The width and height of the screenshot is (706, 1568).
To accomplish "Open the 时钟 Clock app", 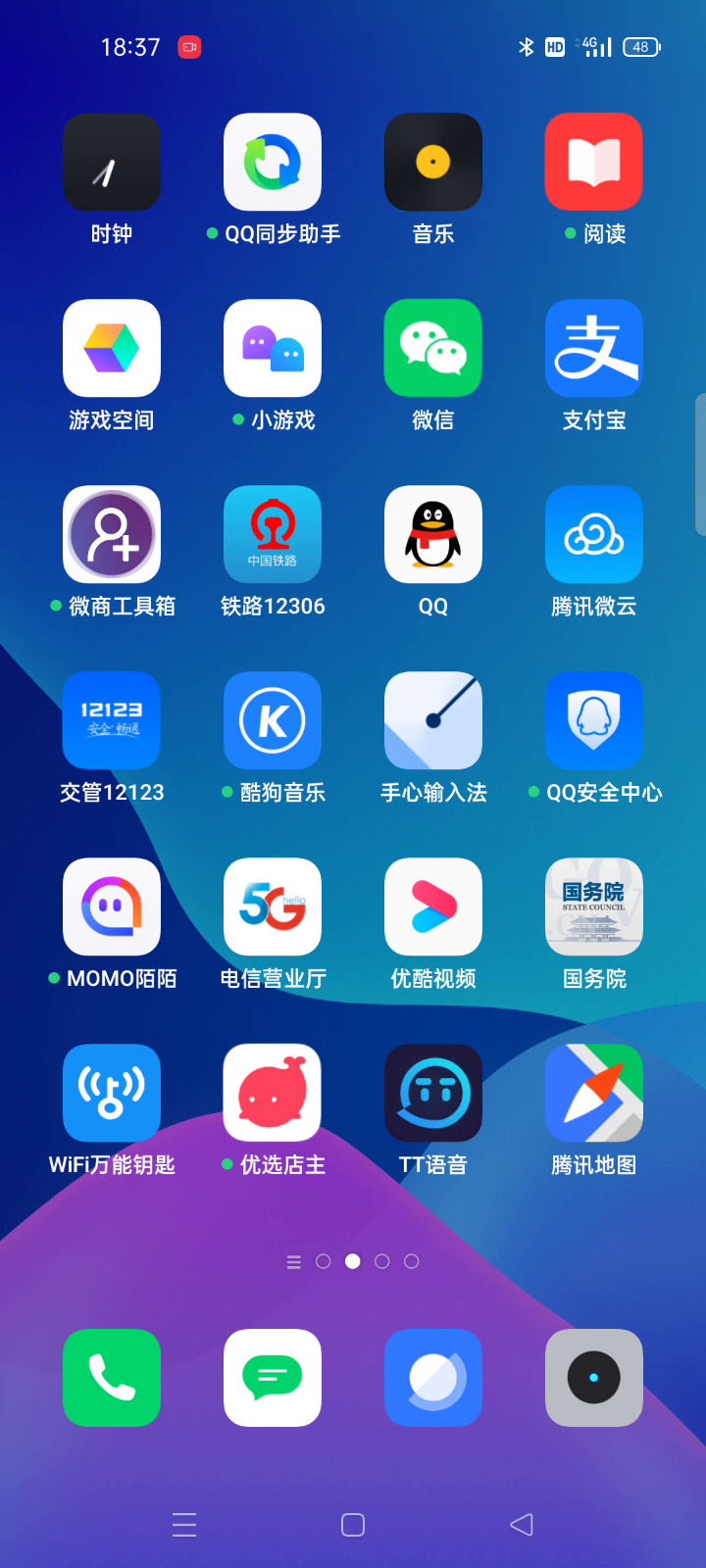I will pyautogui.click(x=111, y=162).
